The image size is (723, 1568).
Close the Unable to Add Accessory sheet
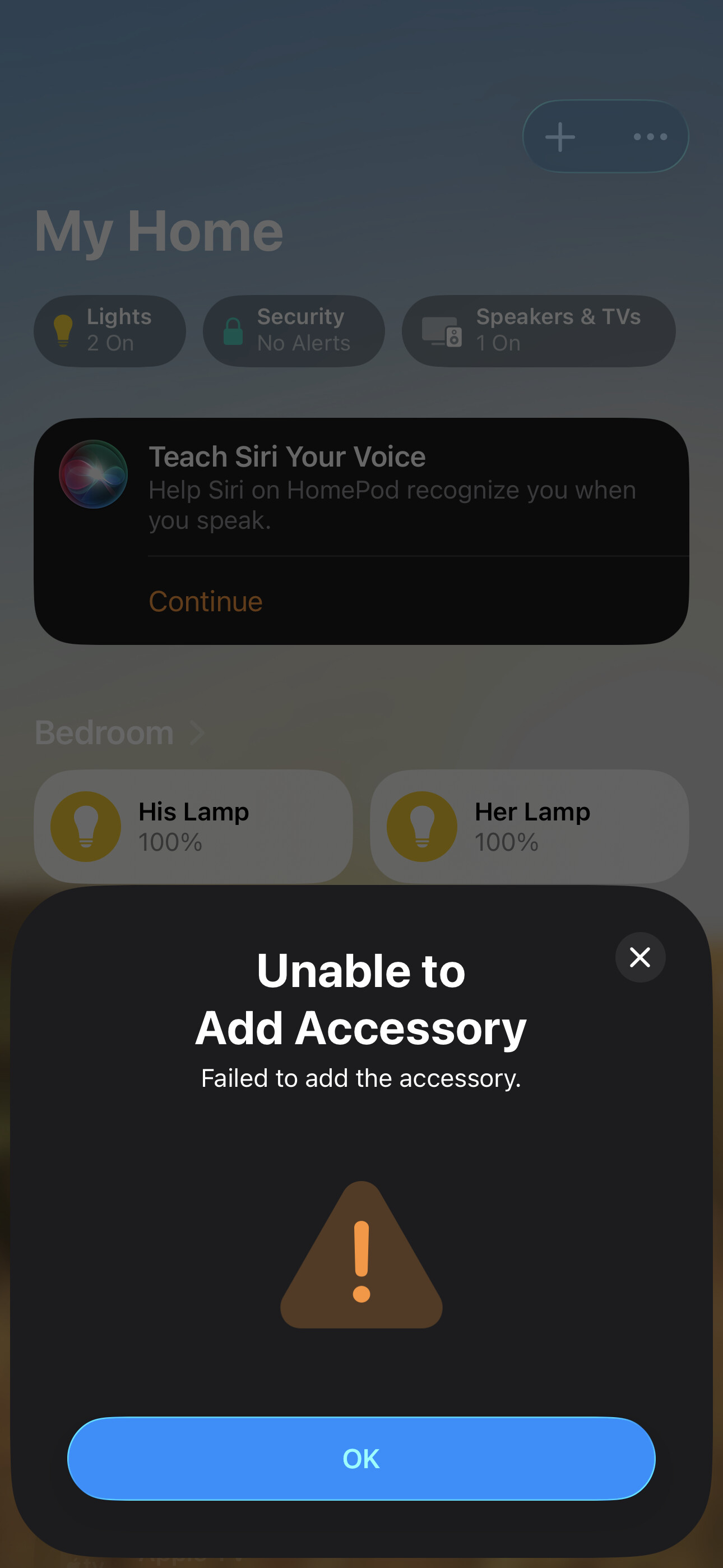click(x=639, y=957)
